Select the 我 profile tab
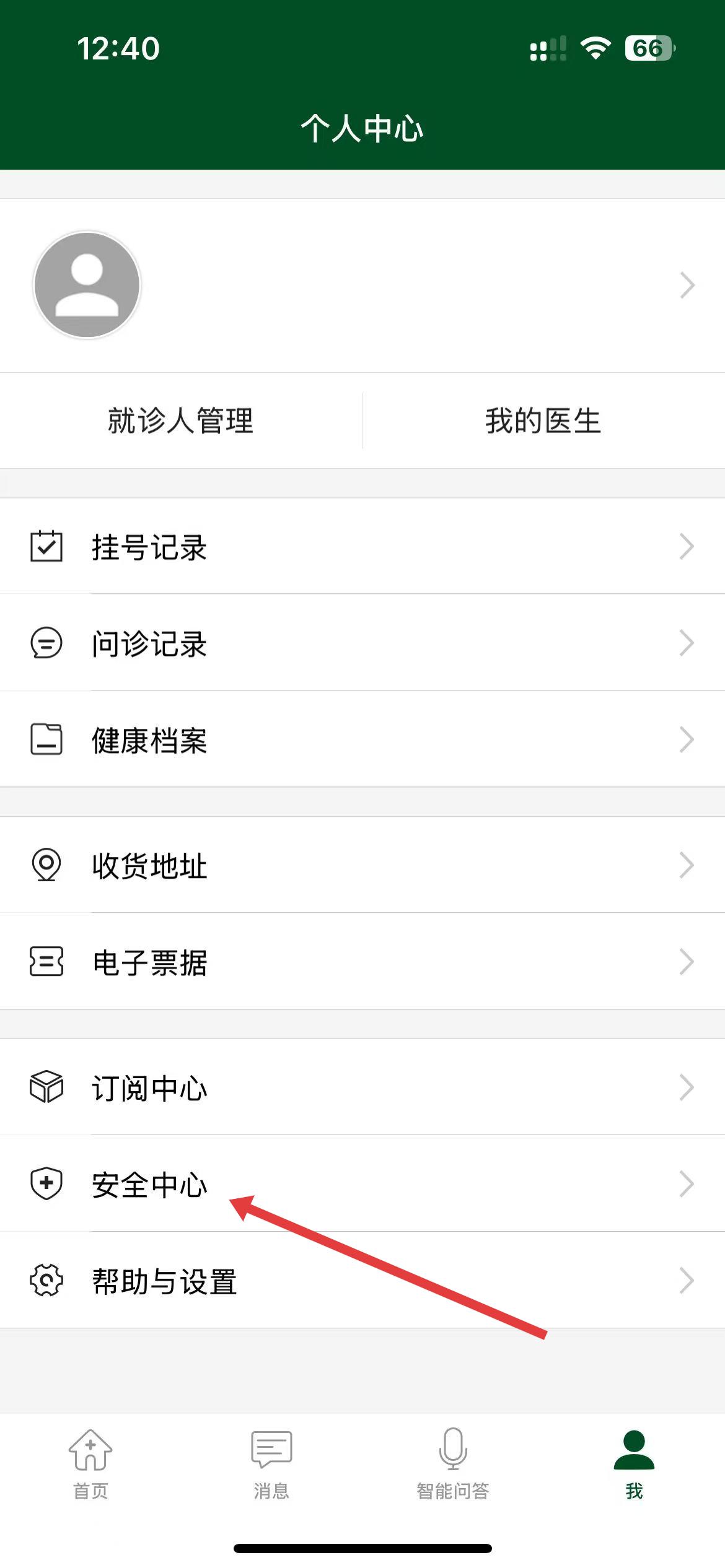 (634, 1464)
